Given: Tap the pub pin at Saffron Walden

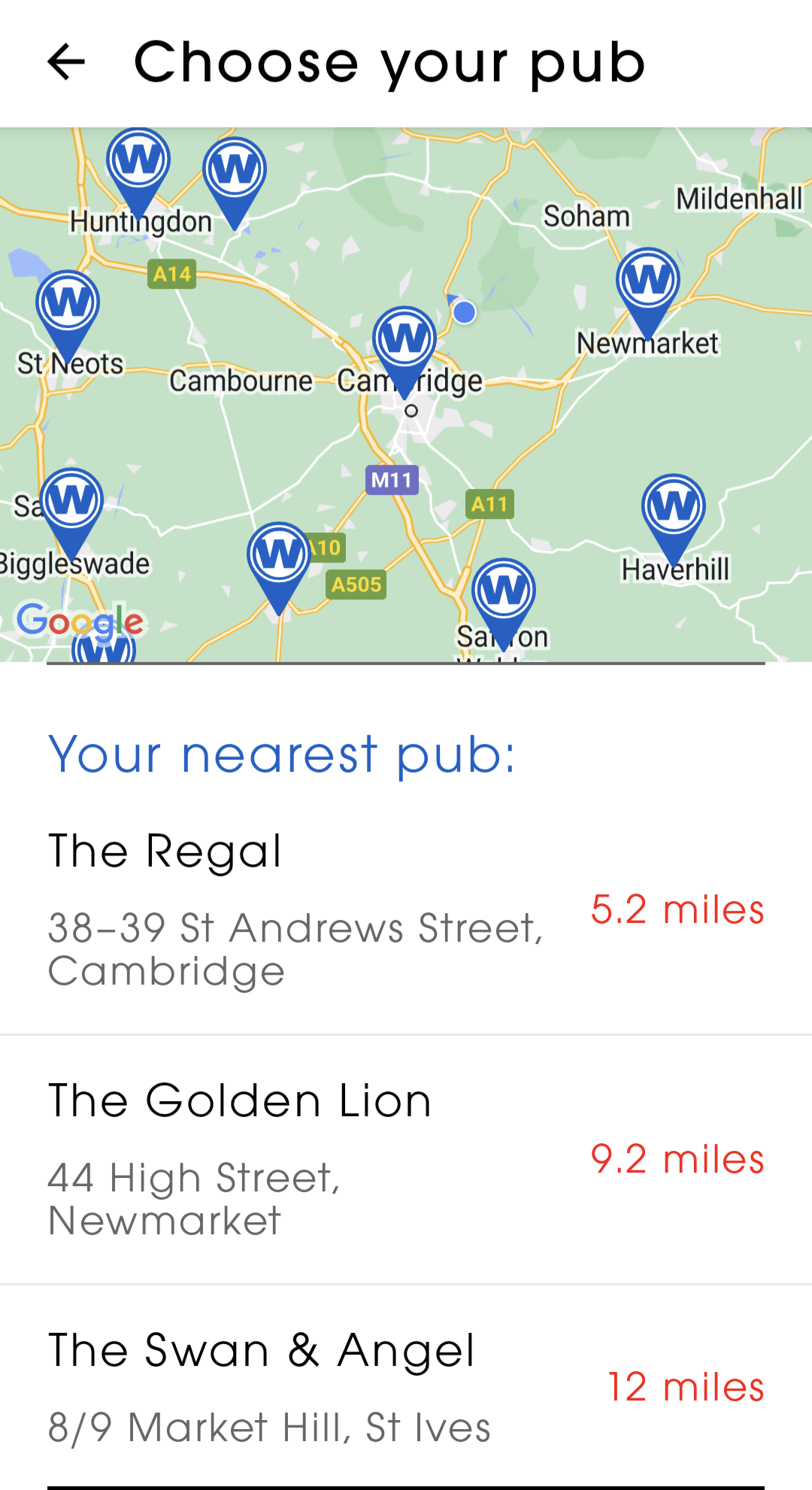Looking at the screenshot, I should tap(504, 593).
